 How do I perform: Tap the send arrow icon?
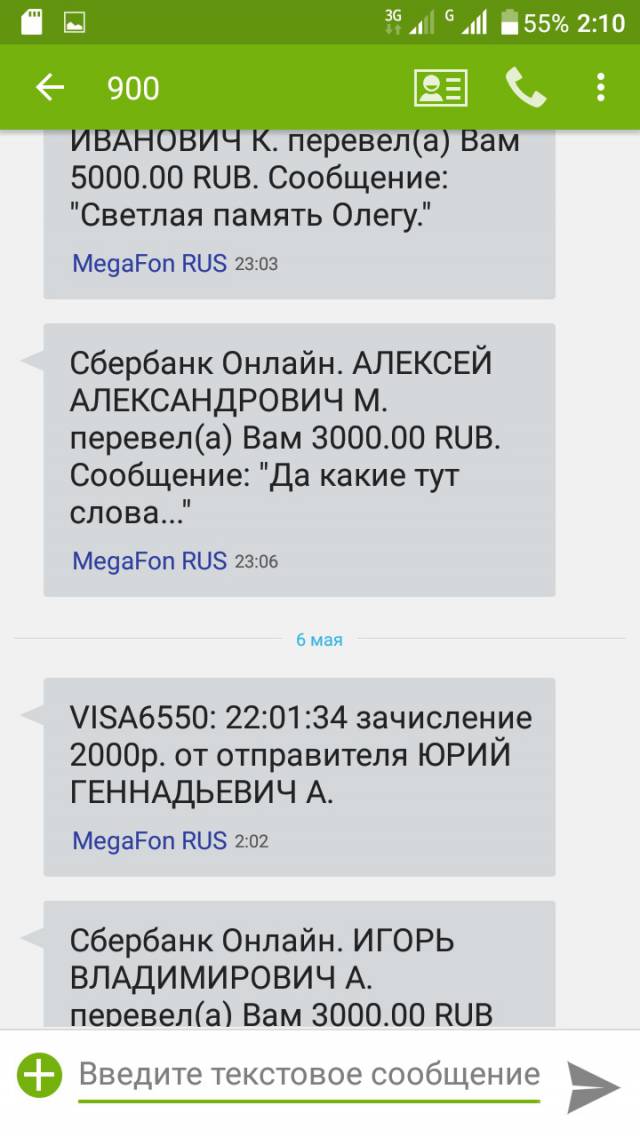[592, 1086]
